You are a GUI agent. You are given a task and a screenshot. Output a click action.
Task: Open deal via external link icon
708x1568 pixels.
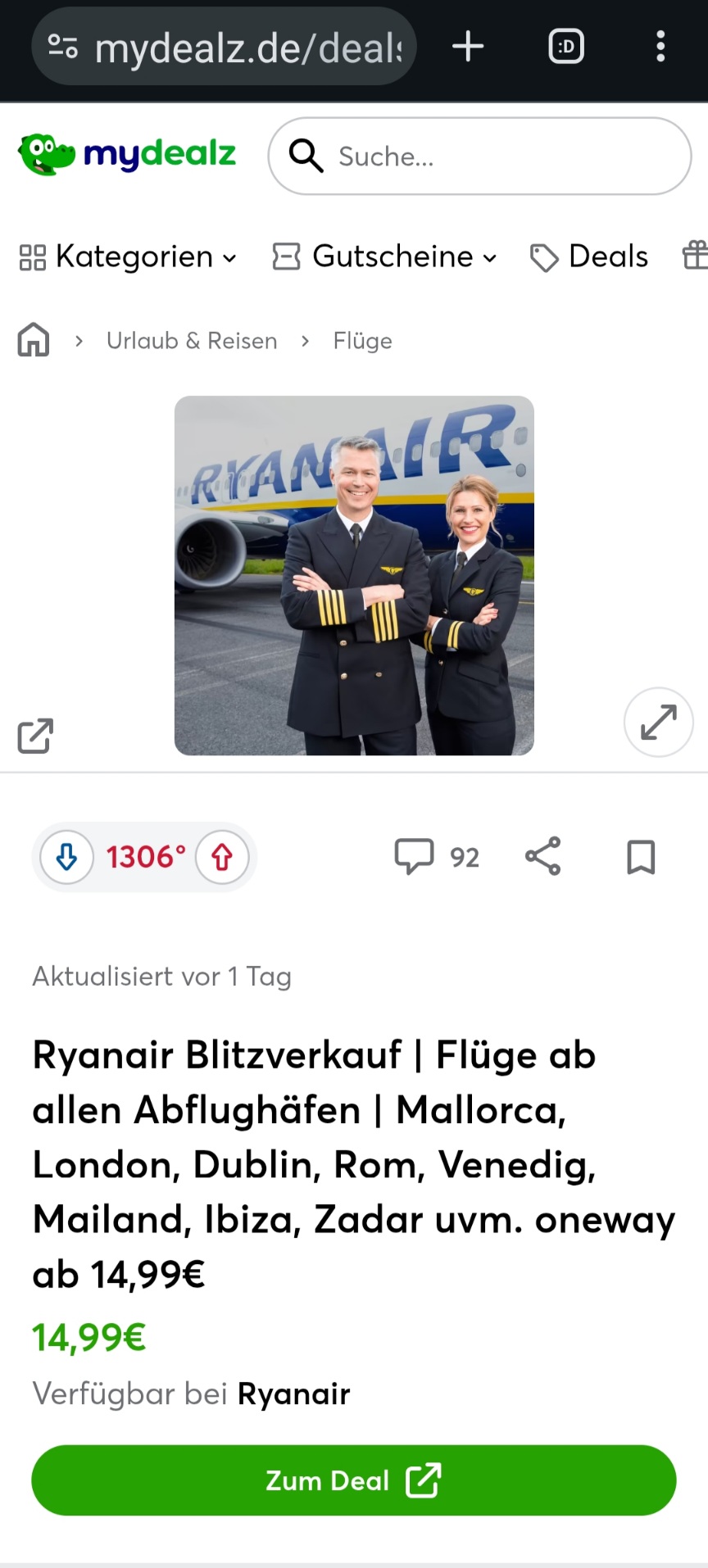(x=35, y=735)
